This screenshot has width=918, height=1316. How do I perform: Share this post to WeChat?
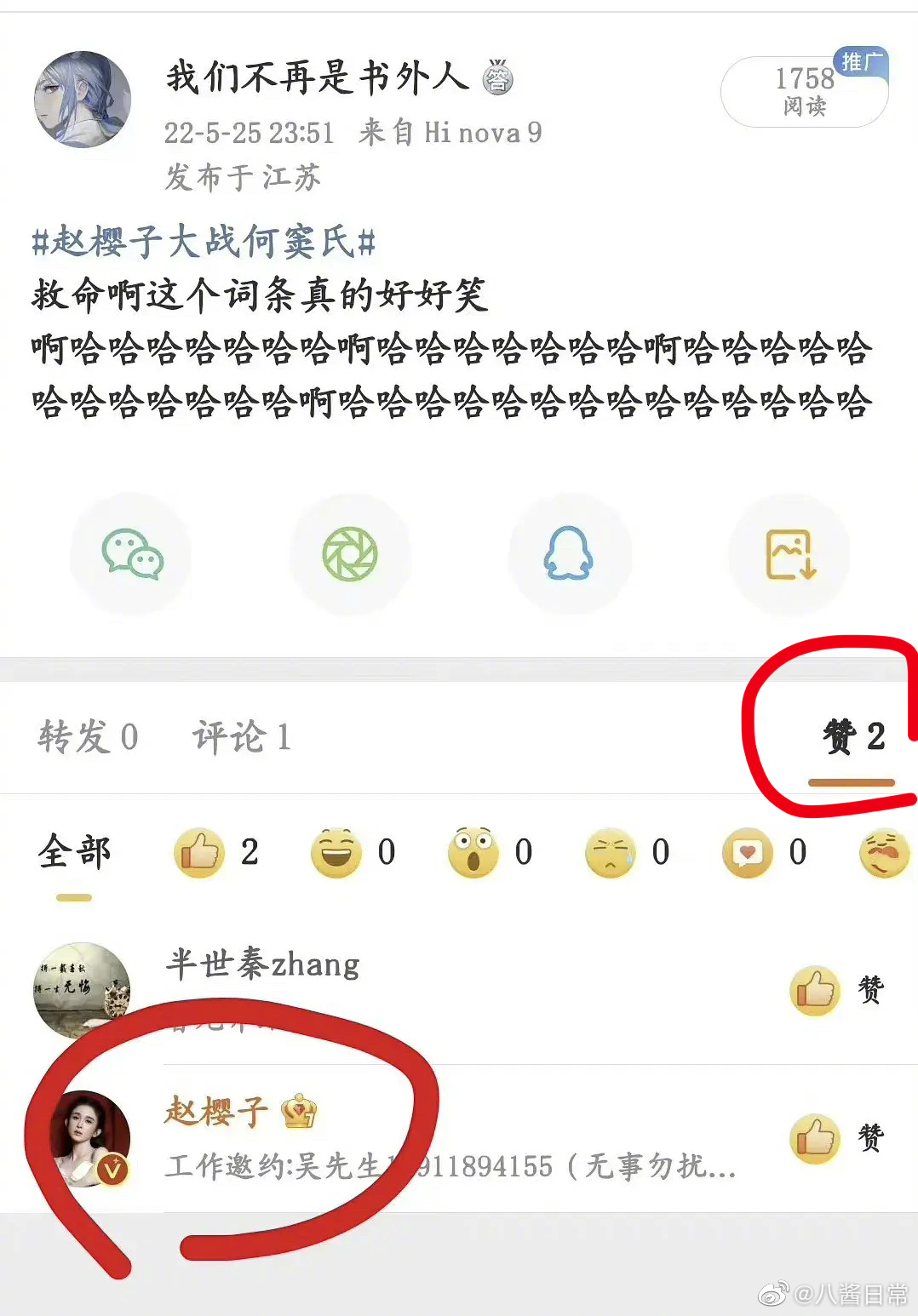pos(132,554)
